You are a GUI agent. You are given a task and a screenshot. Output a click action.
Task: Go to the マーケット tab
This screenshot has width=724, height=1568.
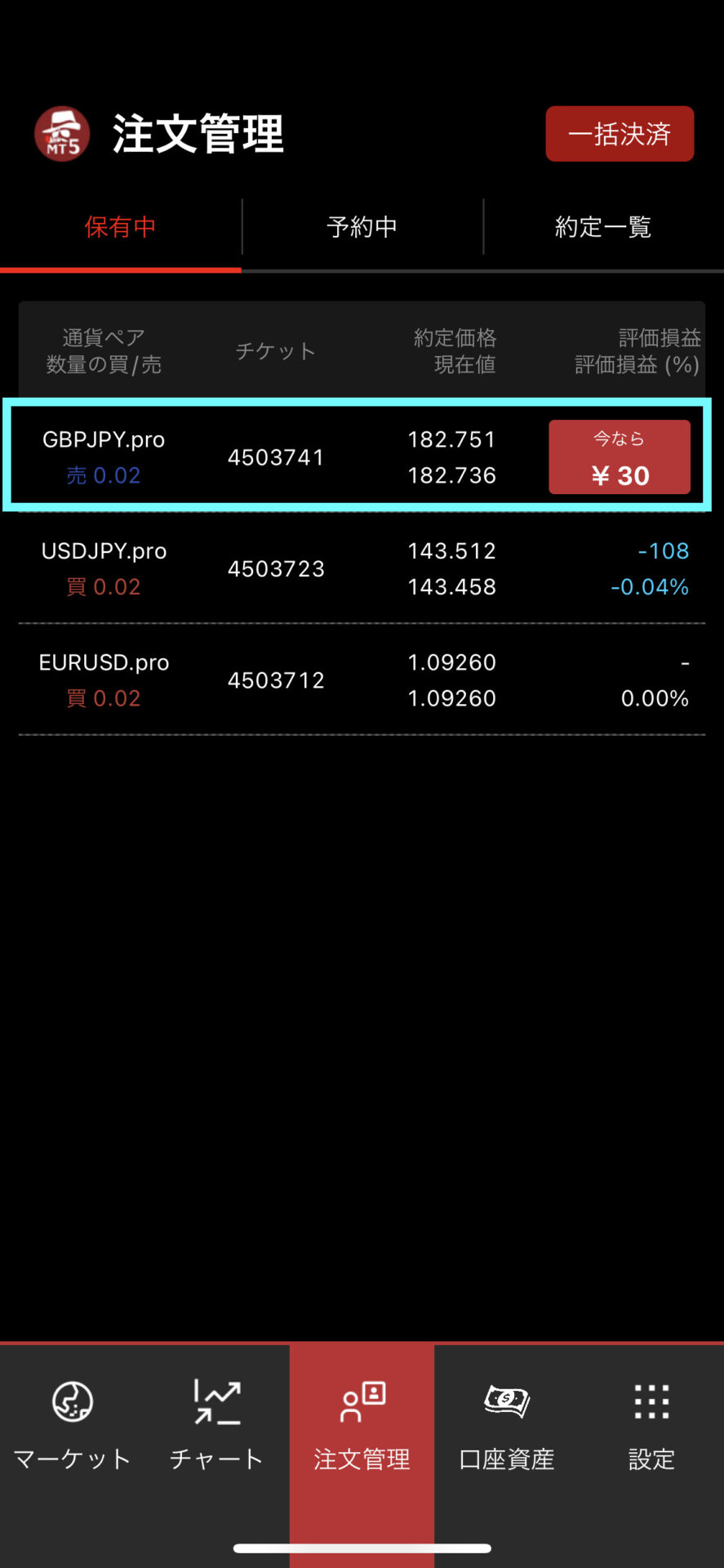tap(73, 1425)
